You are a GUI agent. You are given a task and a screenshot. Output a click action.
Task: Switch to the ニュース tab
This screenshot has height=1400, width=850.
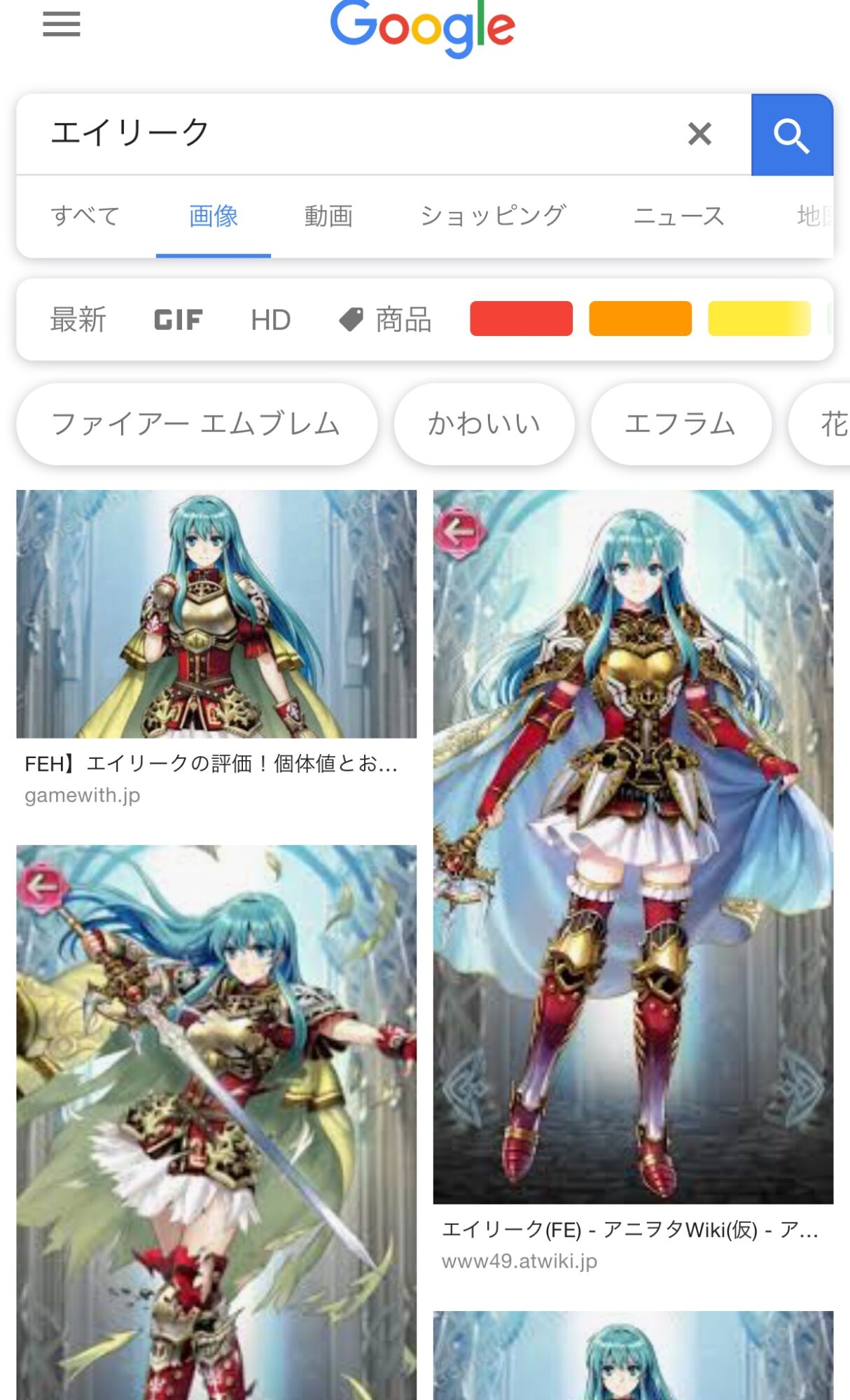678,216
